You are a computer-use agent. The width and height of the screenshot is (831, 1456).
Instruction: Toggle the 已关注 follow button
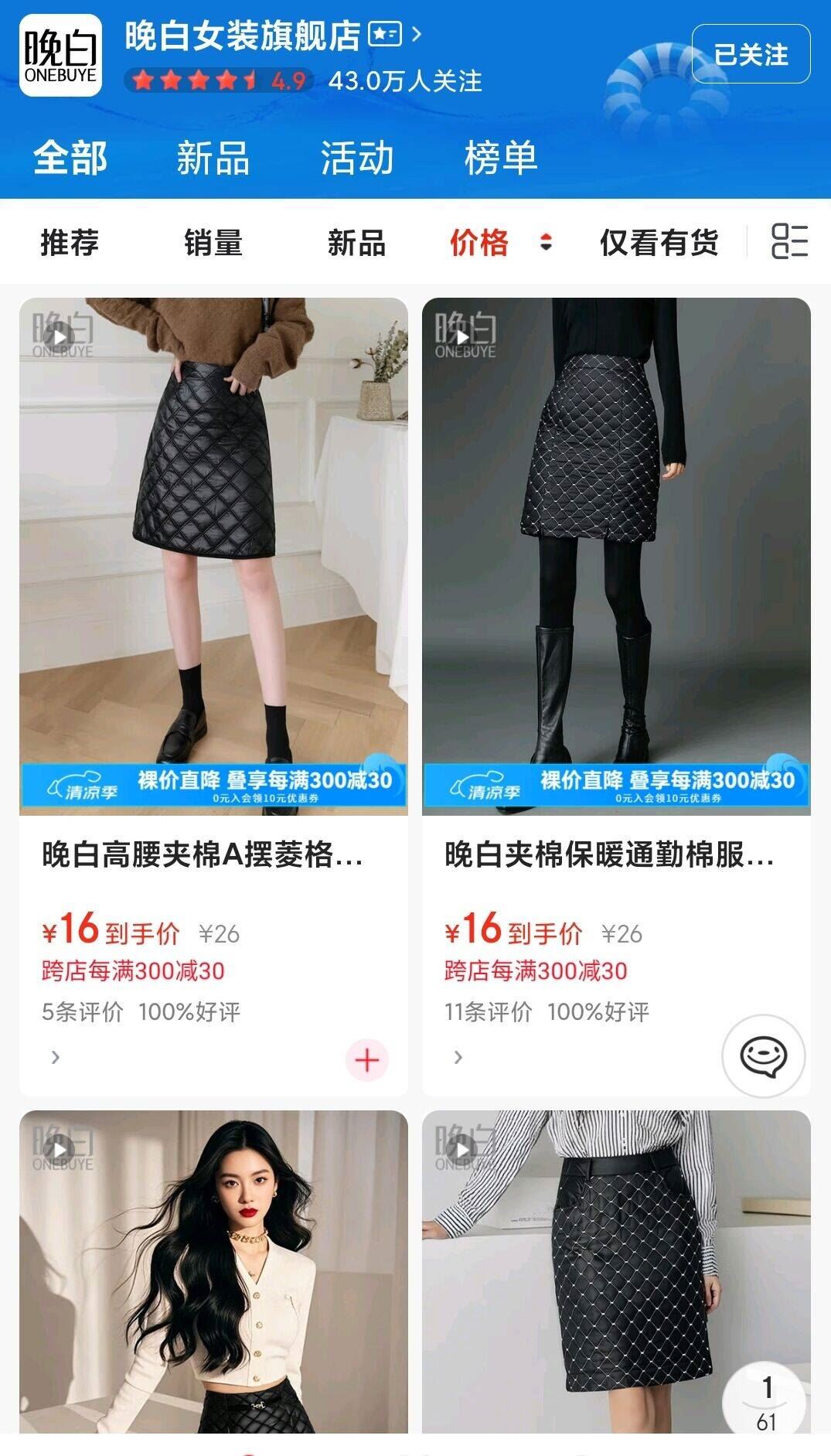(748, 55)
